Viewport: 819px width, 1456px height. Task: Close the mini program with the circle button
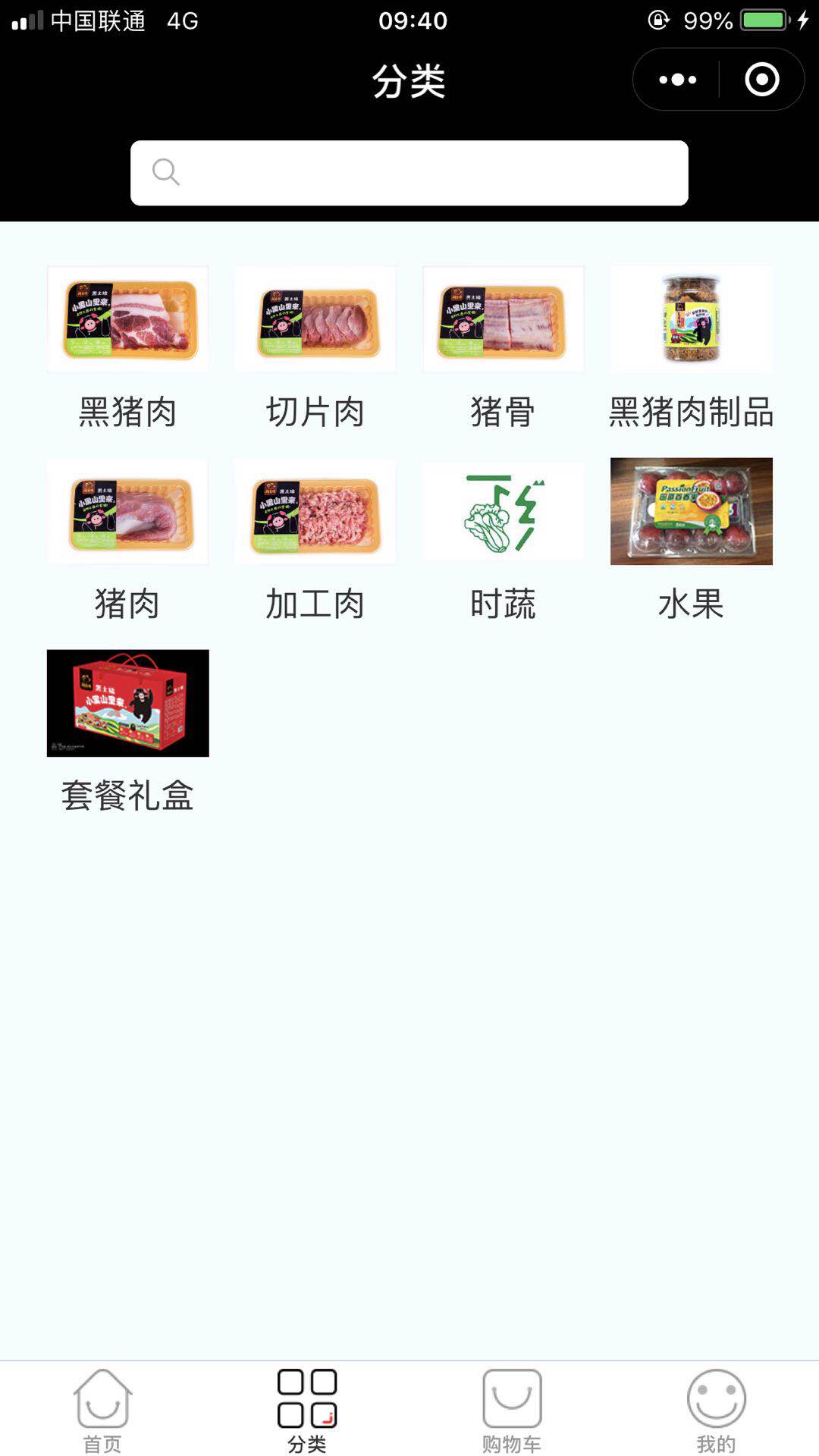pyautogui.click(x=761, y=80)
